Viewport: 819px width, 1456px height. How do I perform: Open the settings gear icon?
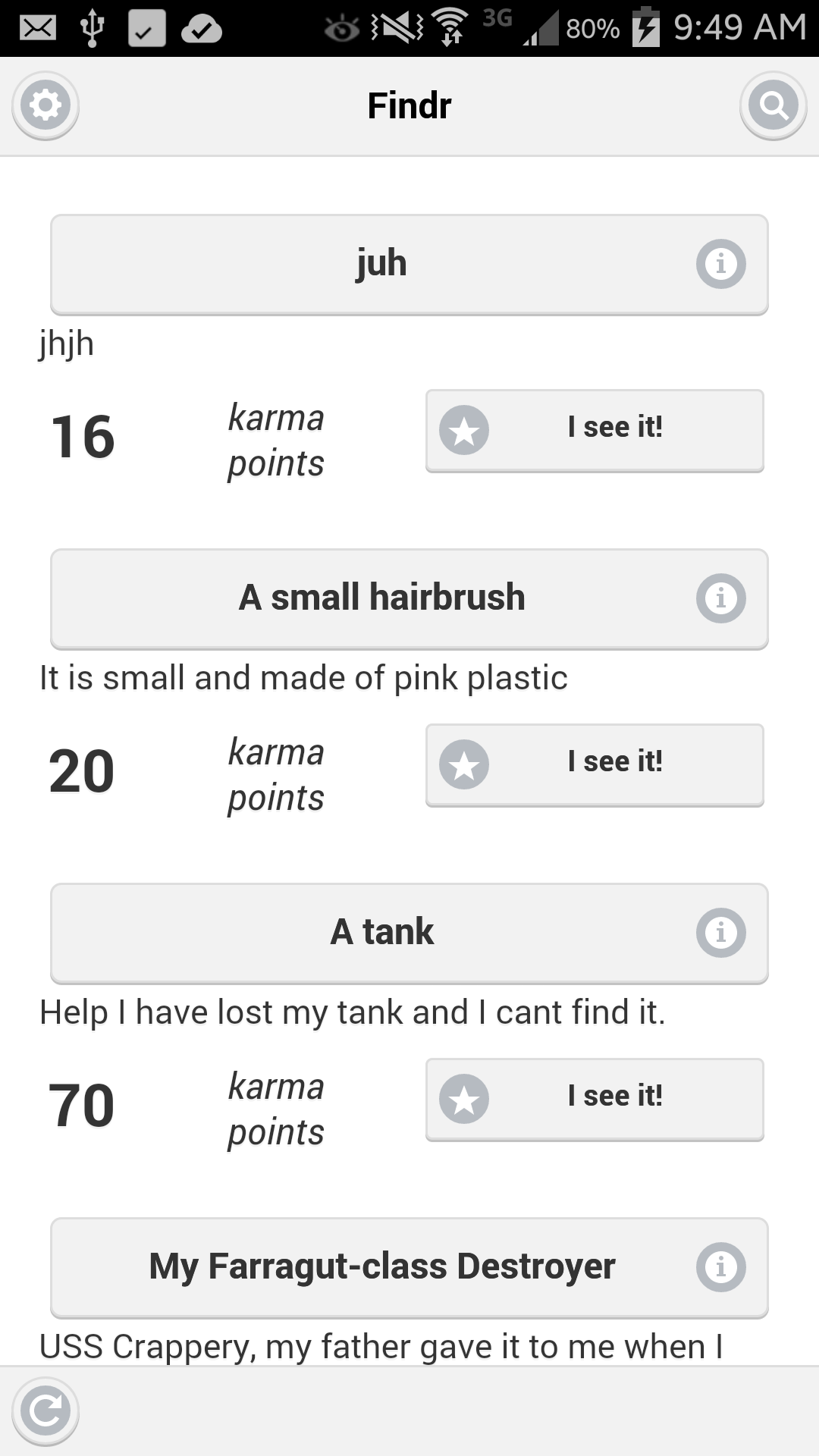(x=45, y=105)
